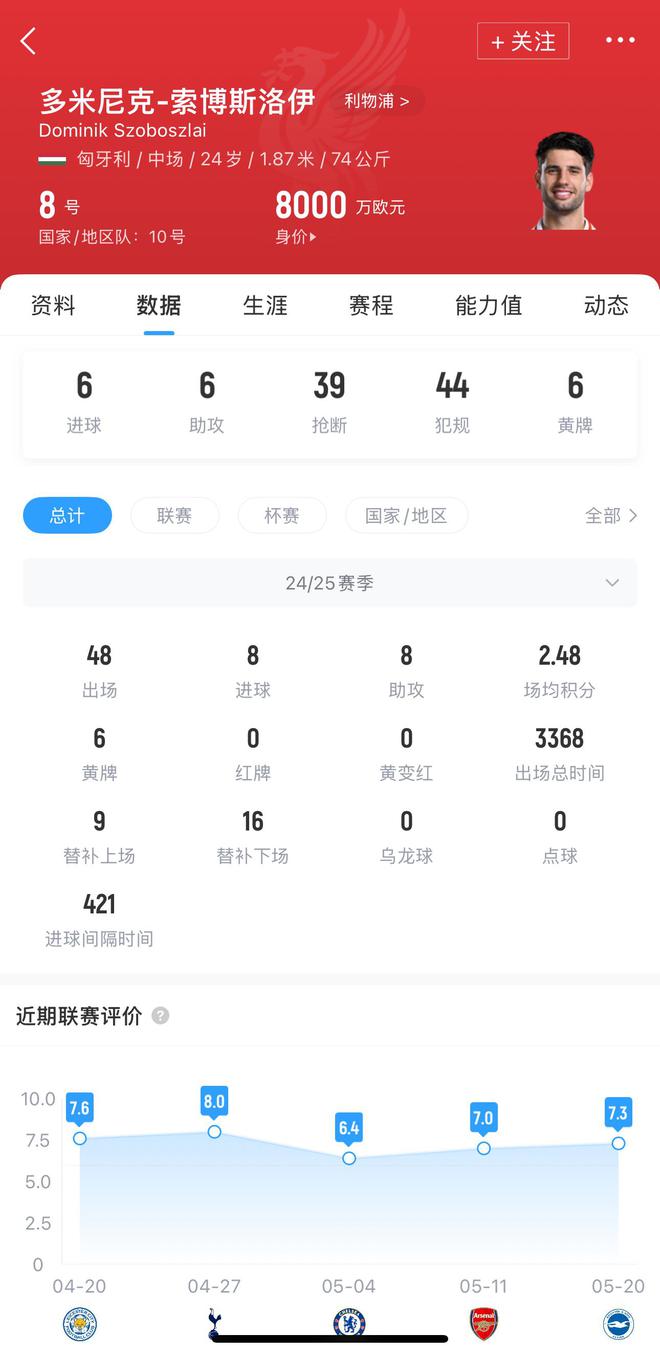Follow the player with 关注 button
Viewport: 660px width, 1355px height.
click(523, 41)
